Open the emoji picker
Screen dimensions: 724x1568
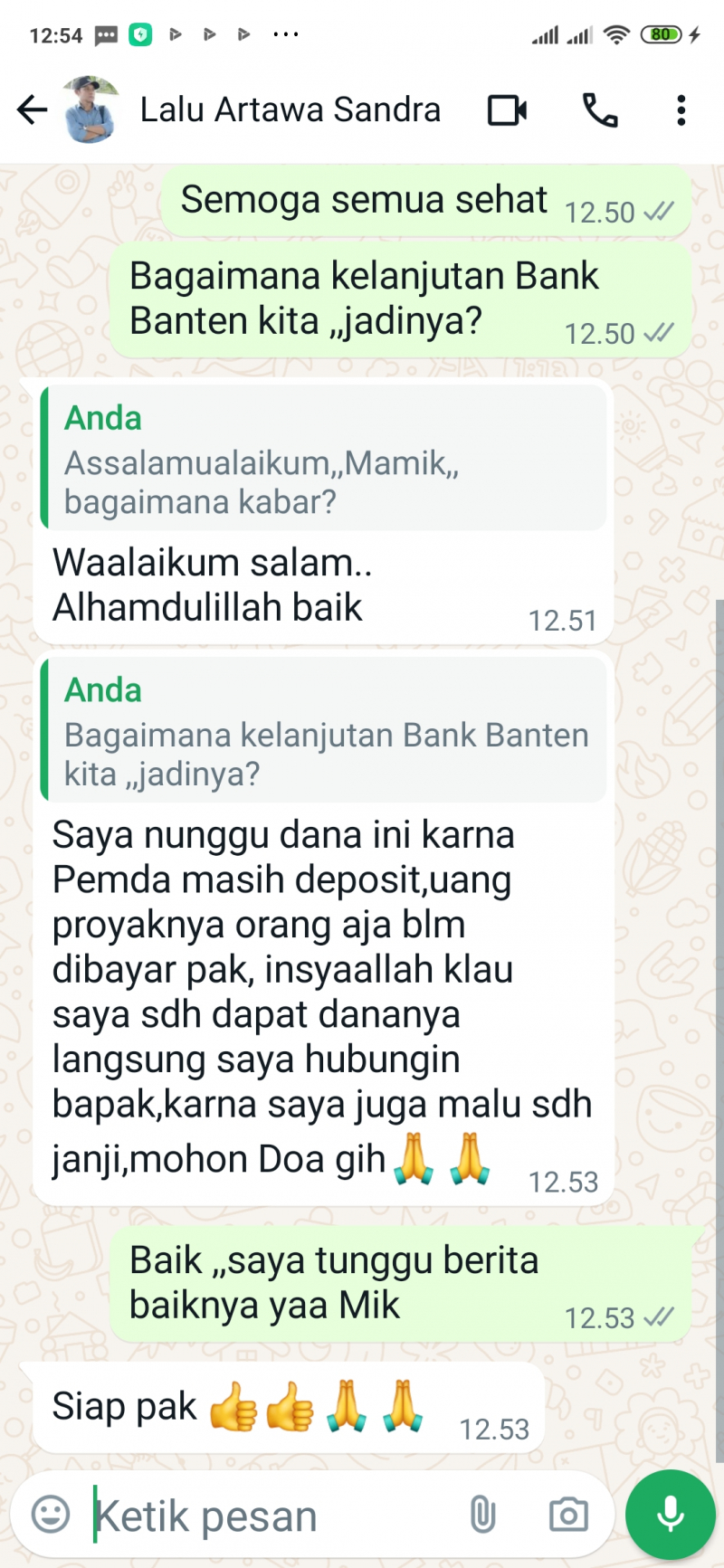tap(51, 1514)
